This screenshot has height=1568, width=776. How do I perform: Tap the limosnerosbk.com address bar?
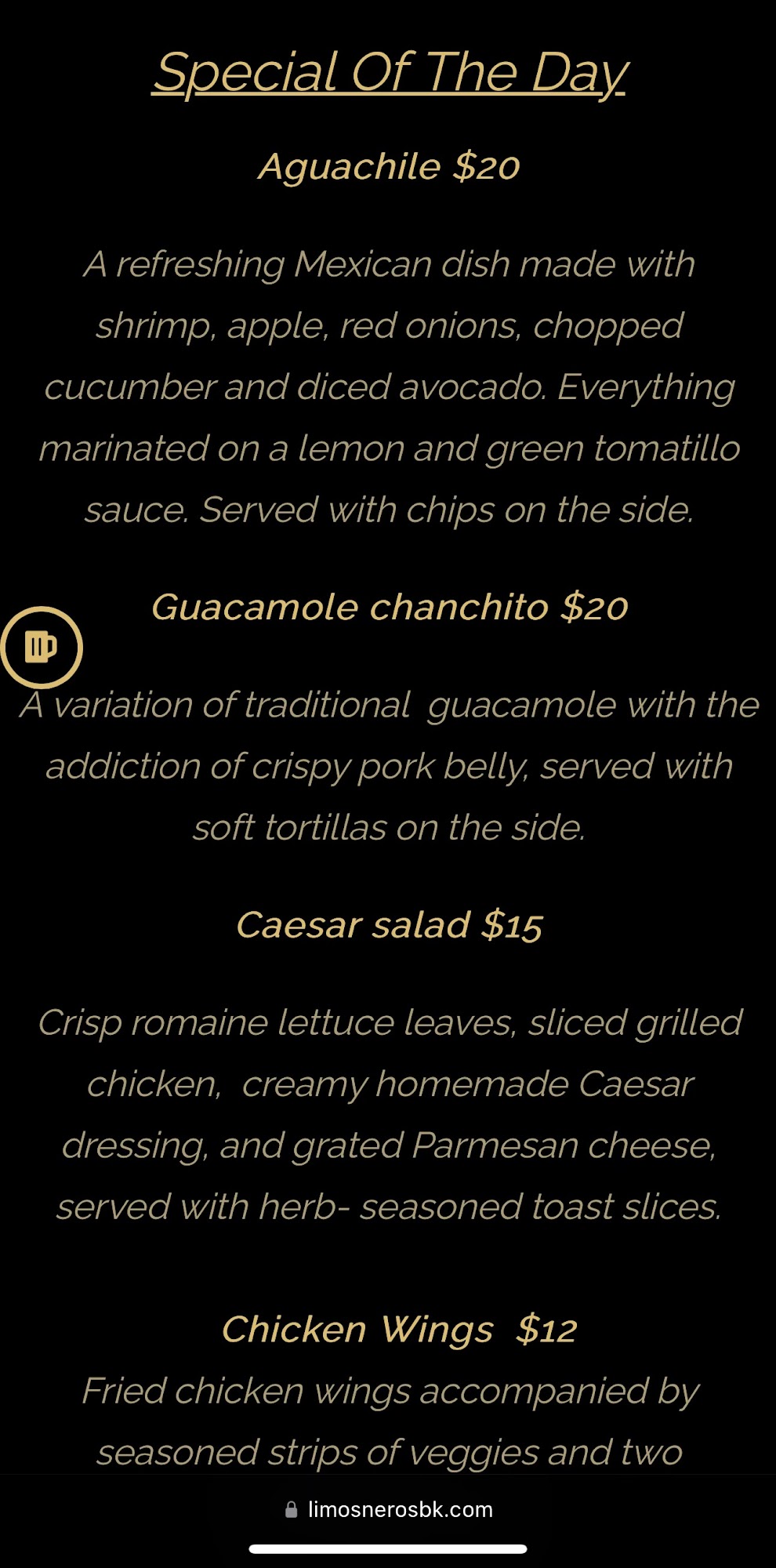pos(389,1509)
